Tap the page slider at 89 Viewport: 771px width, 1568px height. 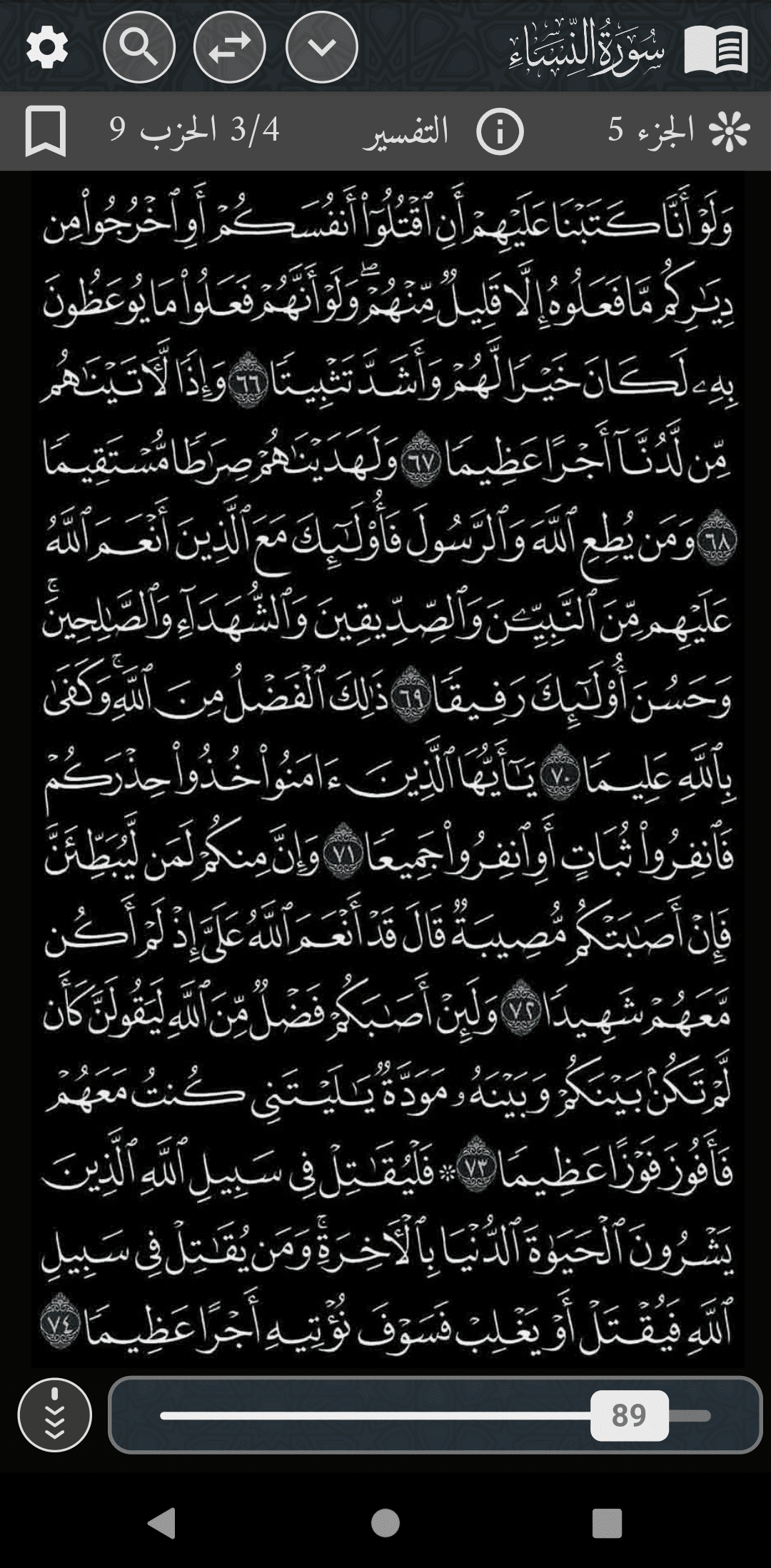[x=629, y=1414]
